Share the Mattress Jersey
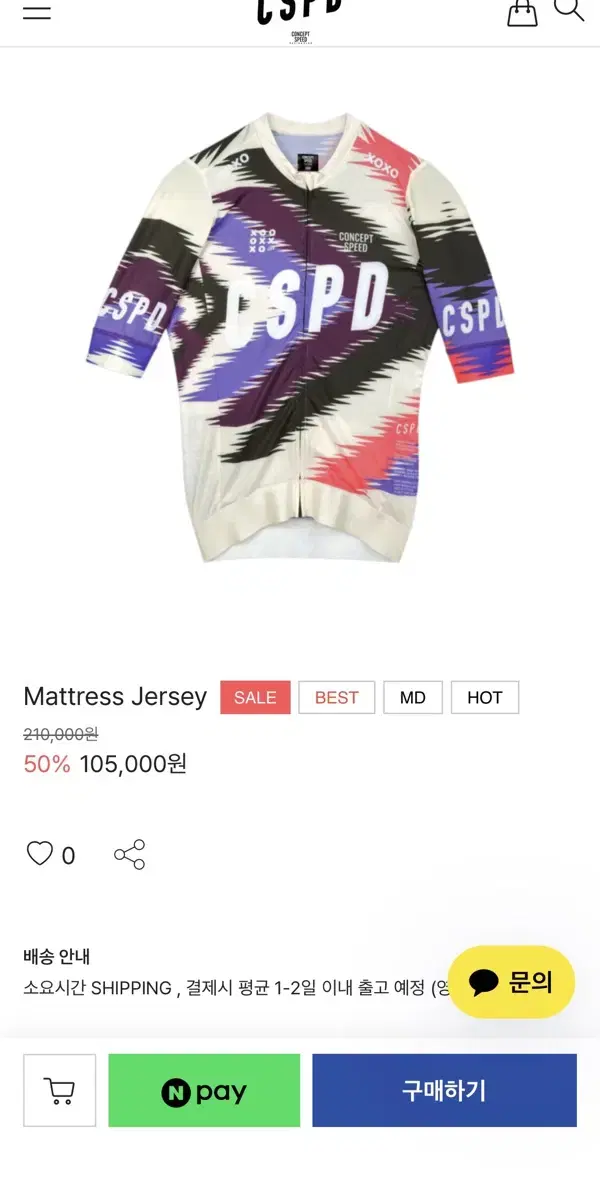Screen dimensions: 600x1200 [129, 854]
